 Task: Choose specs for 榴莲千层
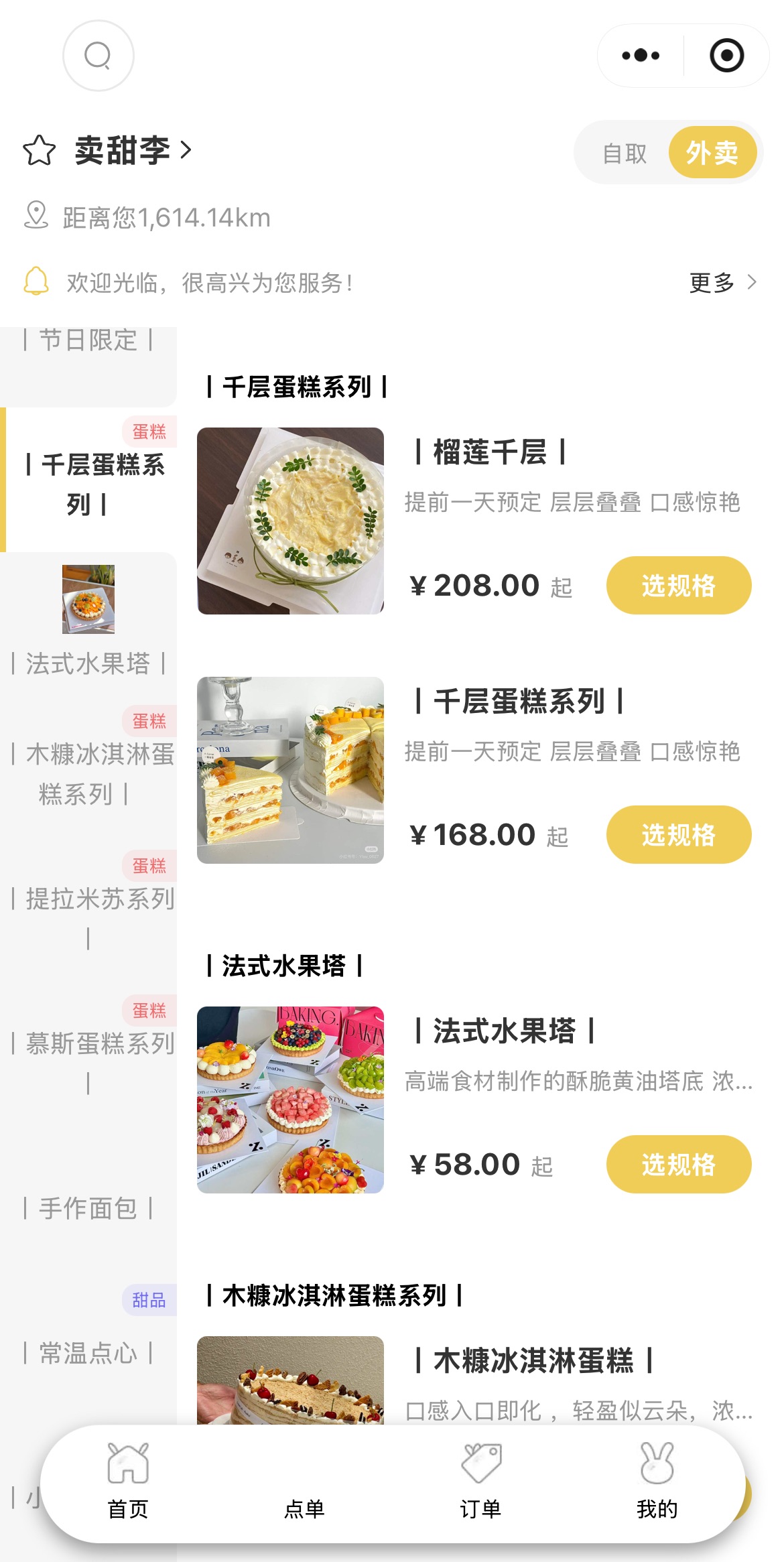tap(679, 586)
